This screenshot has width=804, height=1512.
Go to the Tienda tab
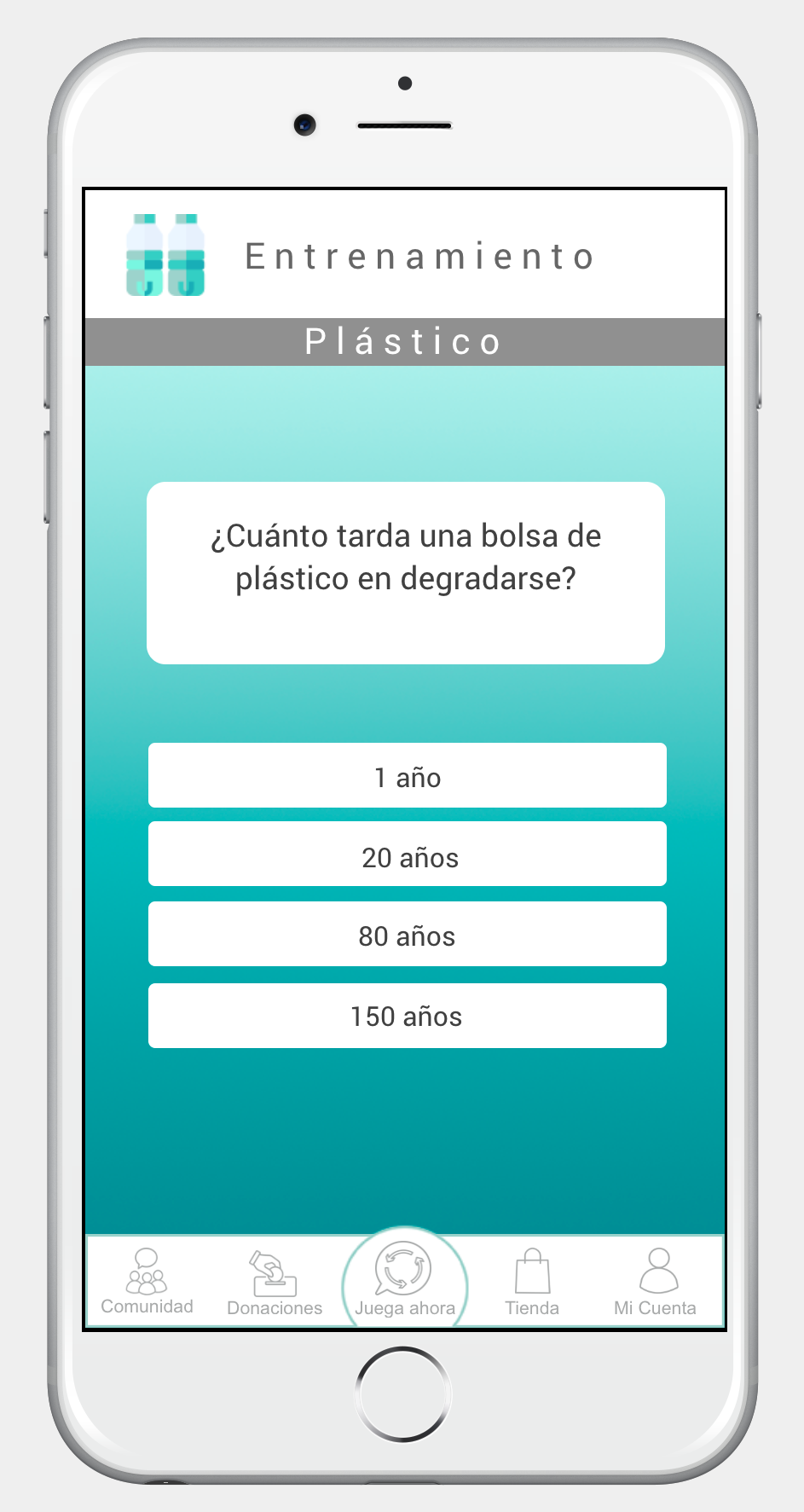click(532, 1282)
